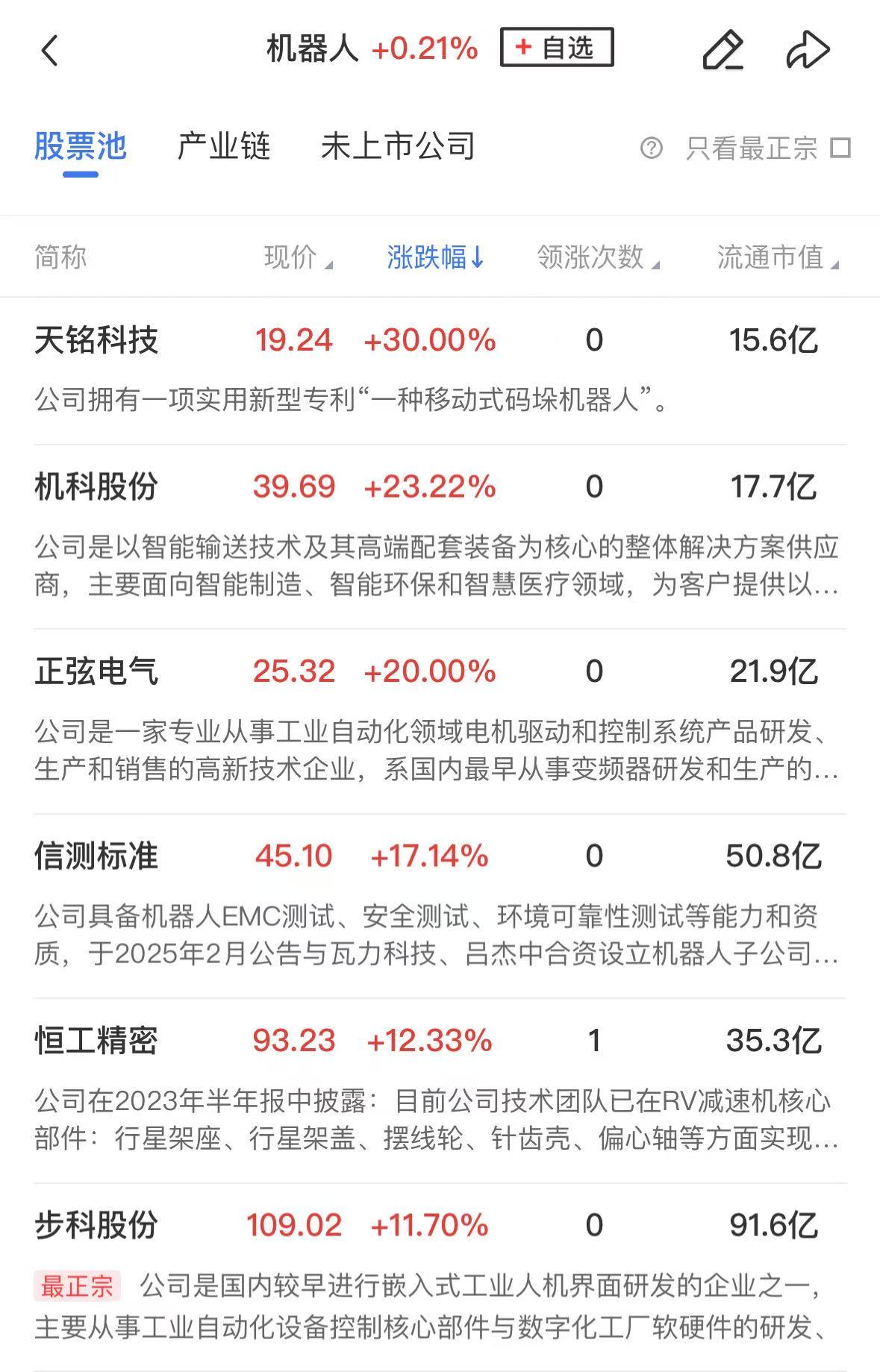Switch to the 产业链 tab
880x1372 pixels.
click(x=223, y=147)
